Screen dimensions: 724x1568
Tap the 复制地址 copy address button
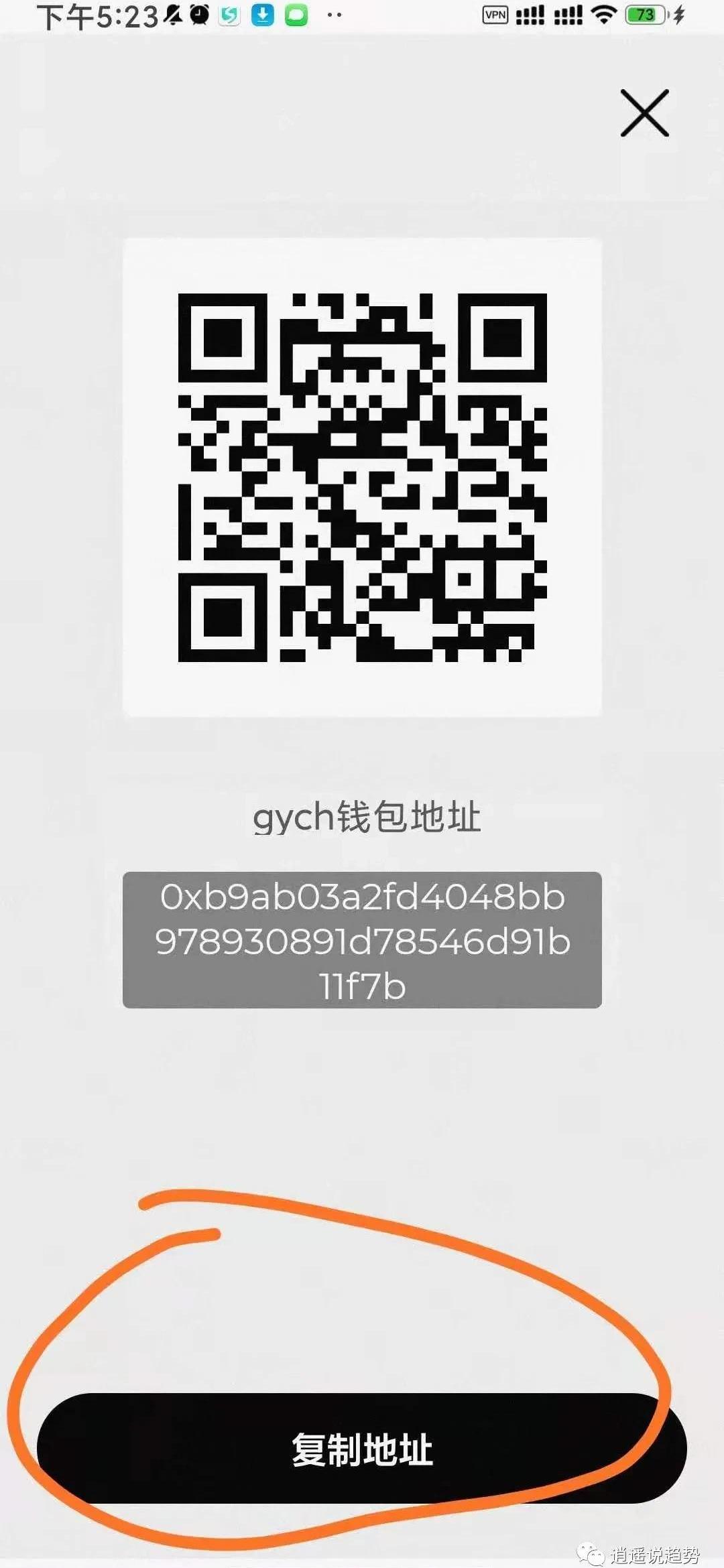362,1449
